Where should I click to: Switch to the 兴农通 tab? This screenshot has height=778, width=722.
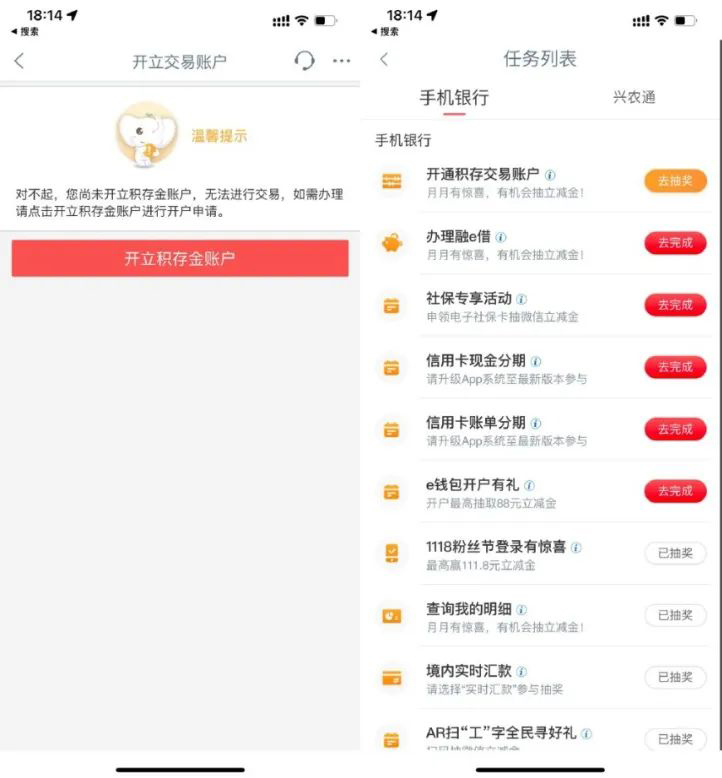[634, 97]
